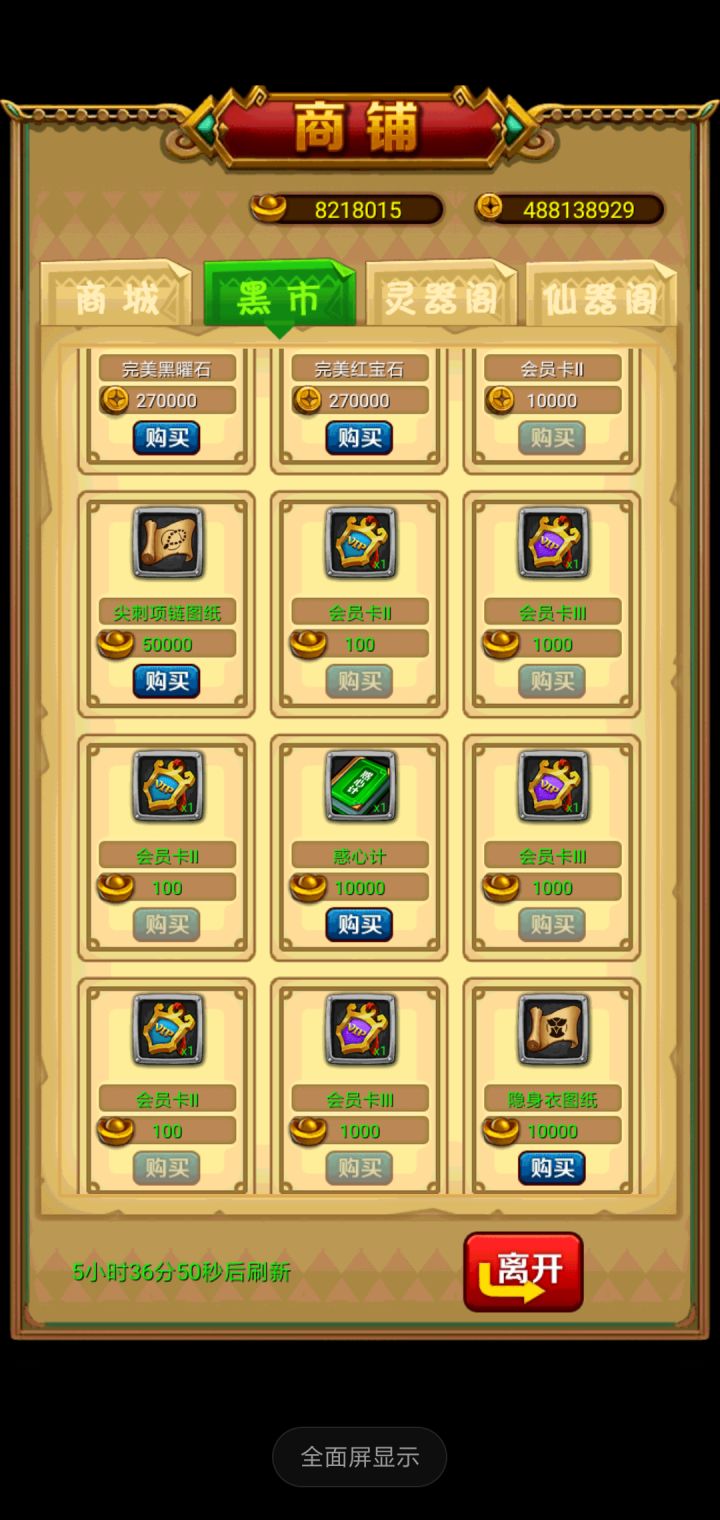
Task: Open the 灵器阁 tab
Action: click(438, 295)
